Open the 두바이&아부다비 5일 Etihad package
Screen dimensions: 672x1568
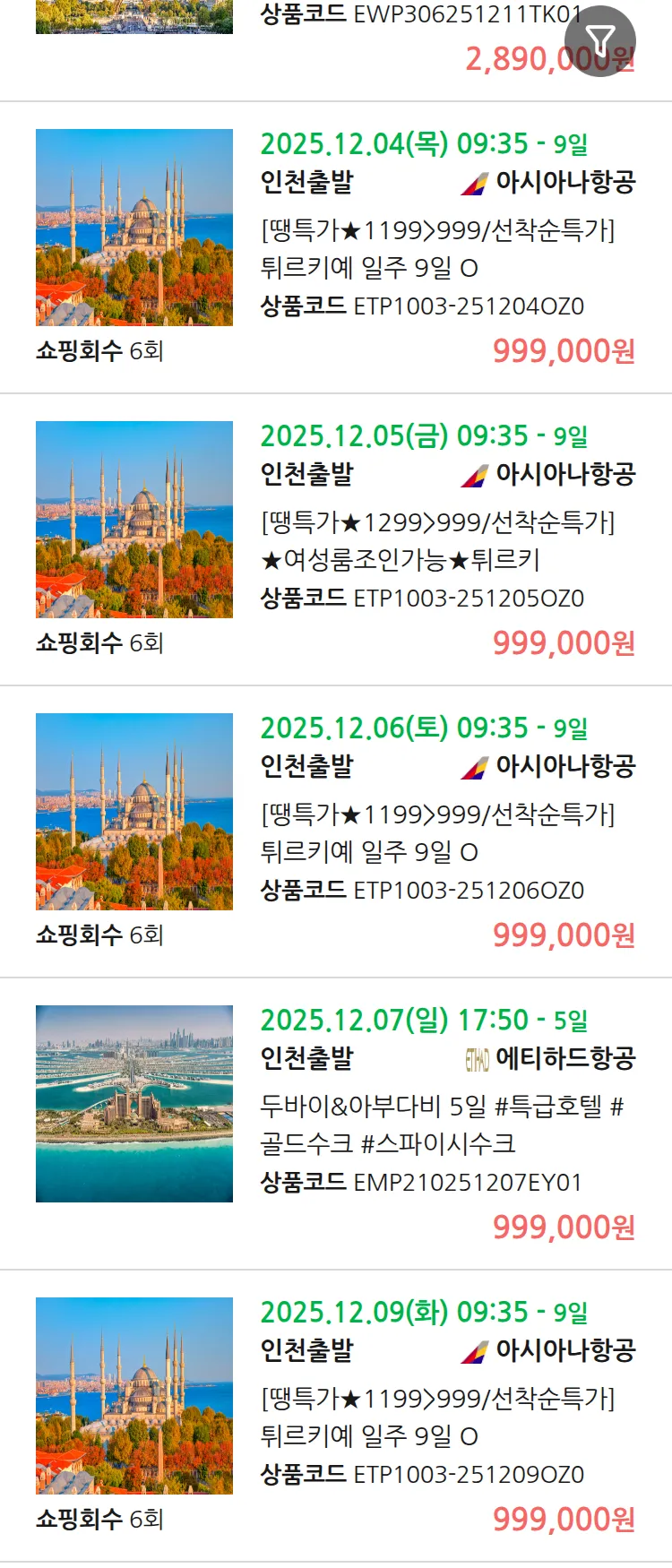[441, 1124]
